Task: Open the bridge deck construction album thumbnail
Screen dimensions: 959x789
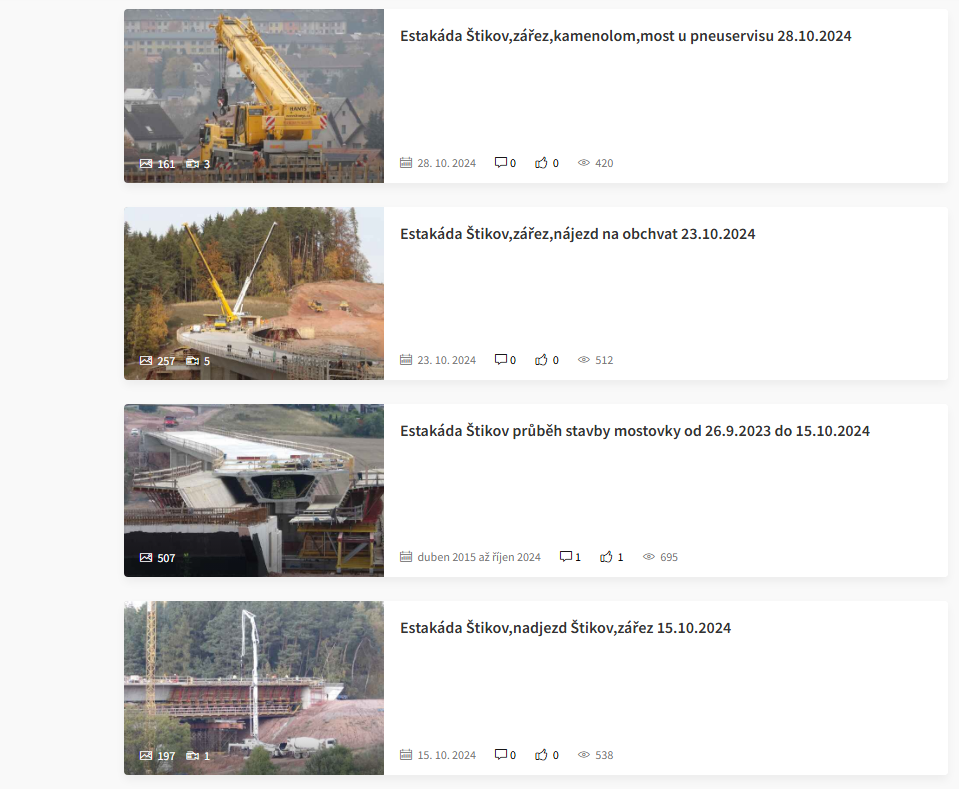Action: coord(253,490)
